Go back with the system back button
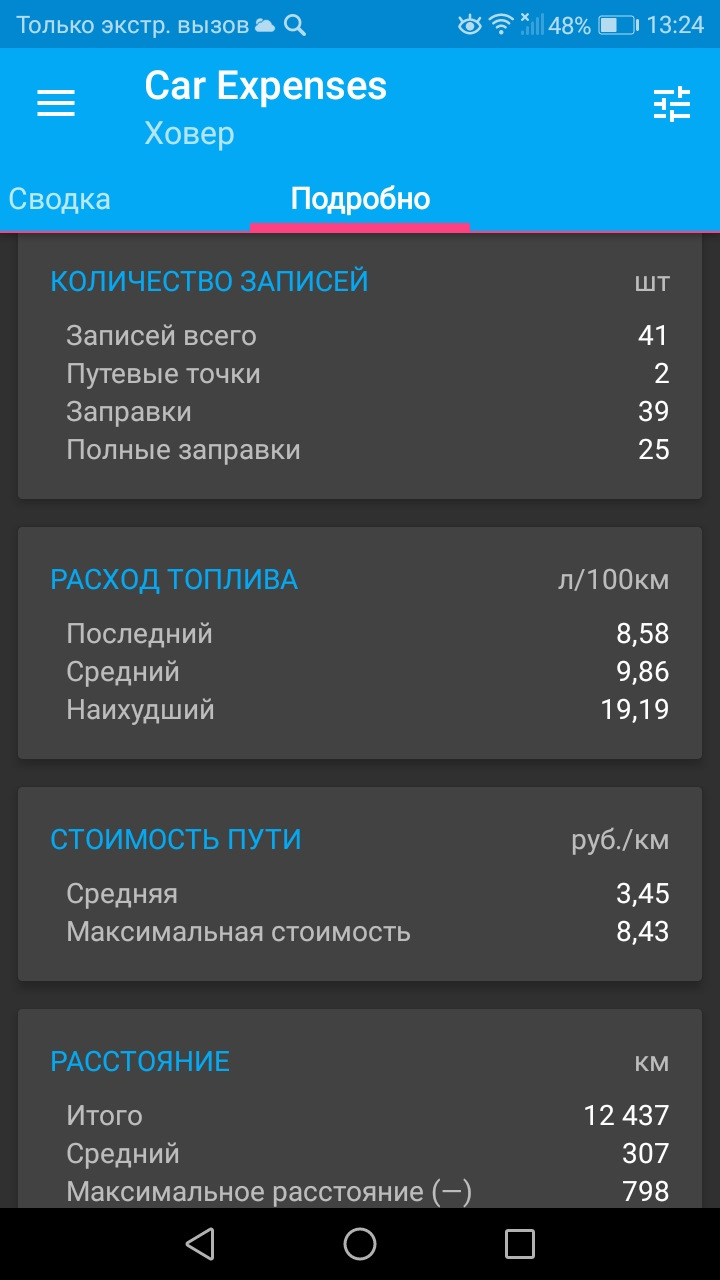 coord(200,1244)
